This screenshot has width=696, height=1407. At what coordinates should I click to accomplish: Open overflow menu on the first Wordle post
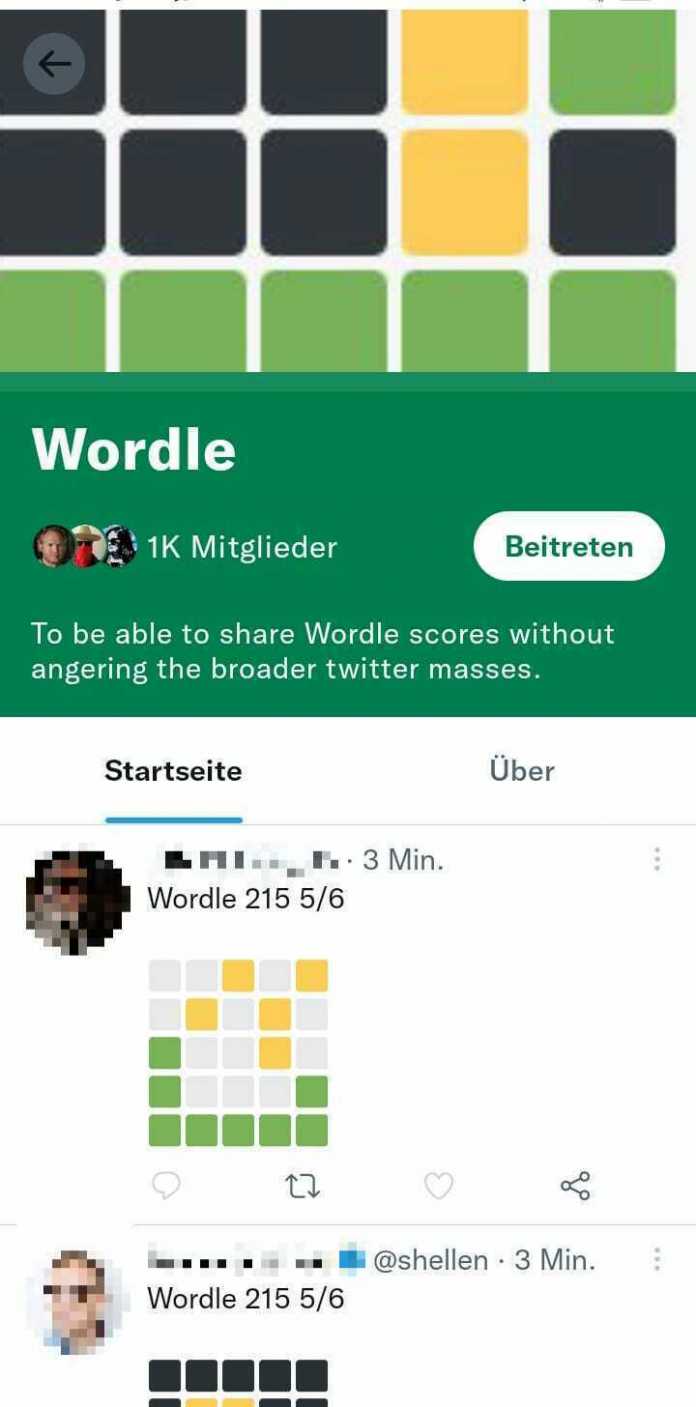pos(657,859)
